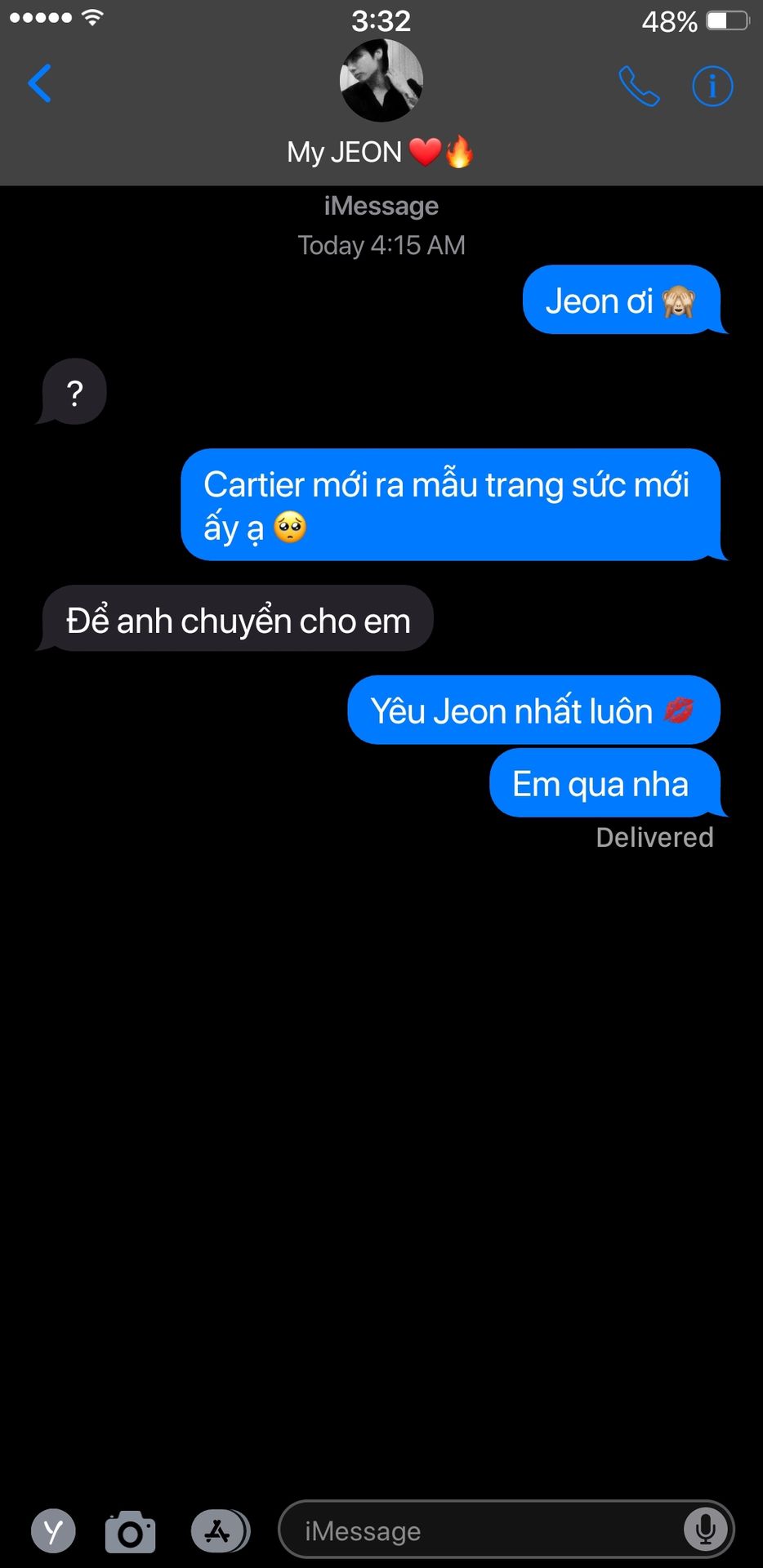The image size is (763, 1568).
Task: Call My JEON with the phone icon
Action: click(638, 86)
